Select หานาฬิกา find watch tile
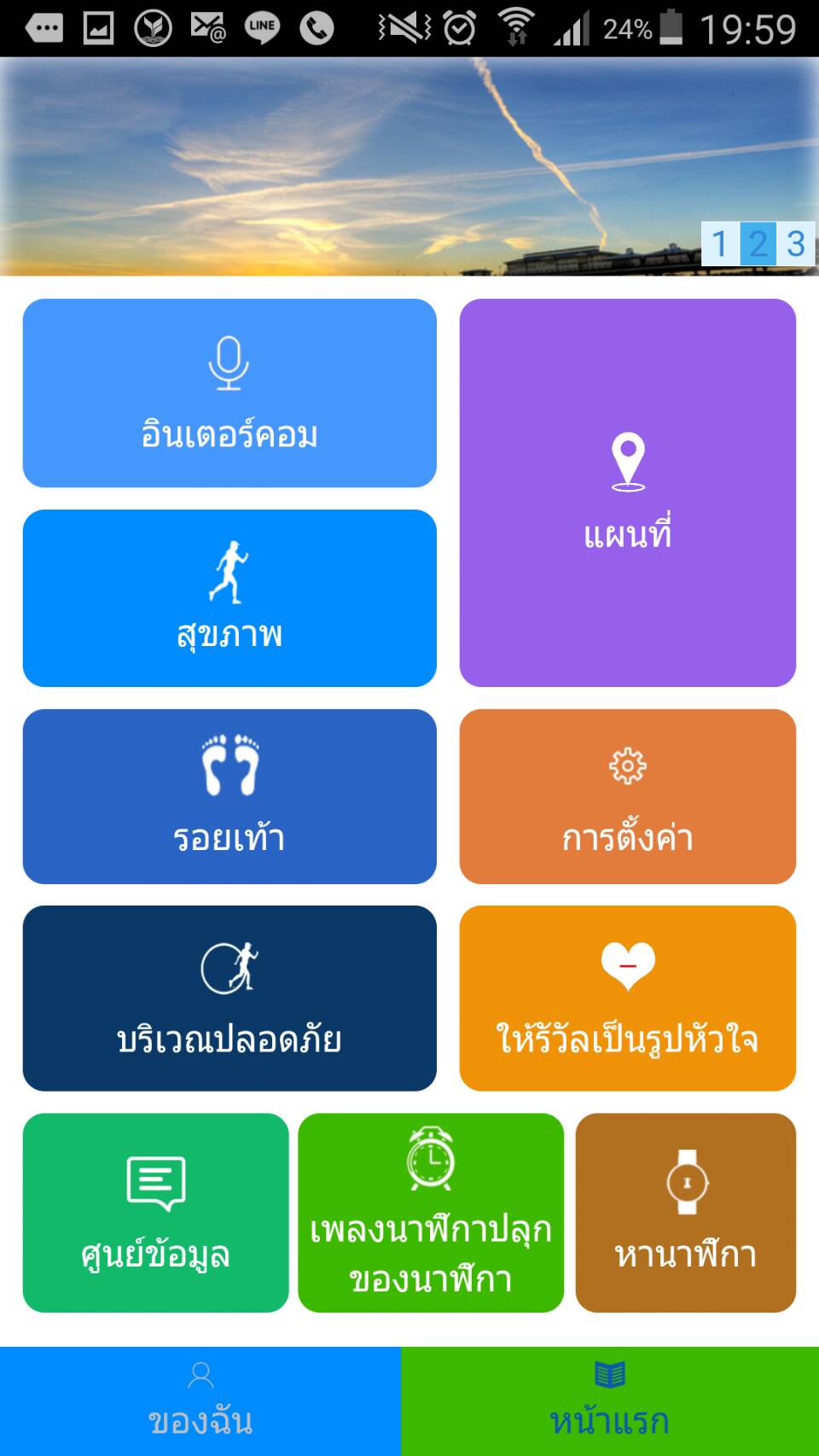 [x=685, y=1212]
